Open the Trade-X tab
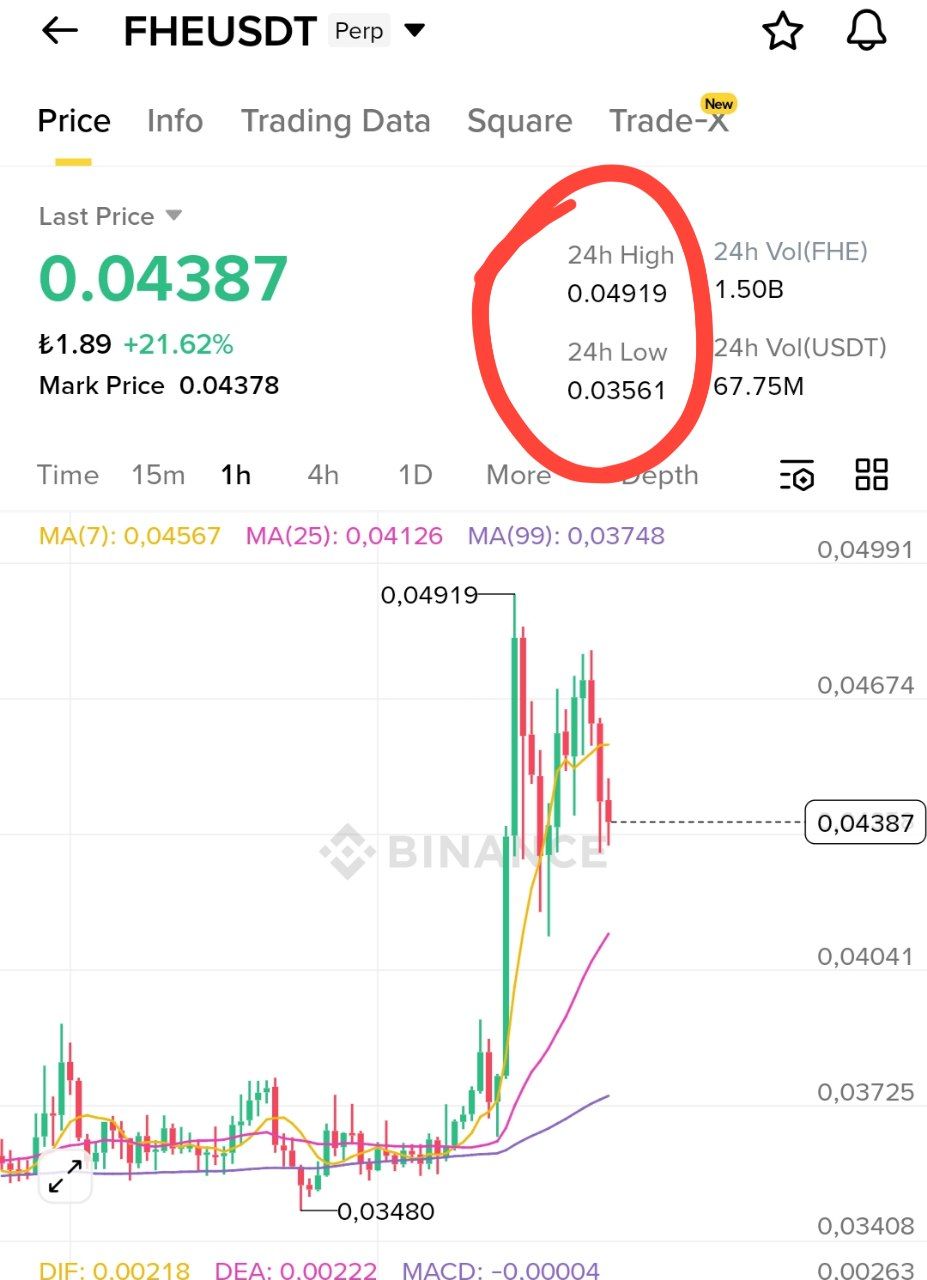The height and width of the screenshot is (1280, 927). tap(668, 121)
